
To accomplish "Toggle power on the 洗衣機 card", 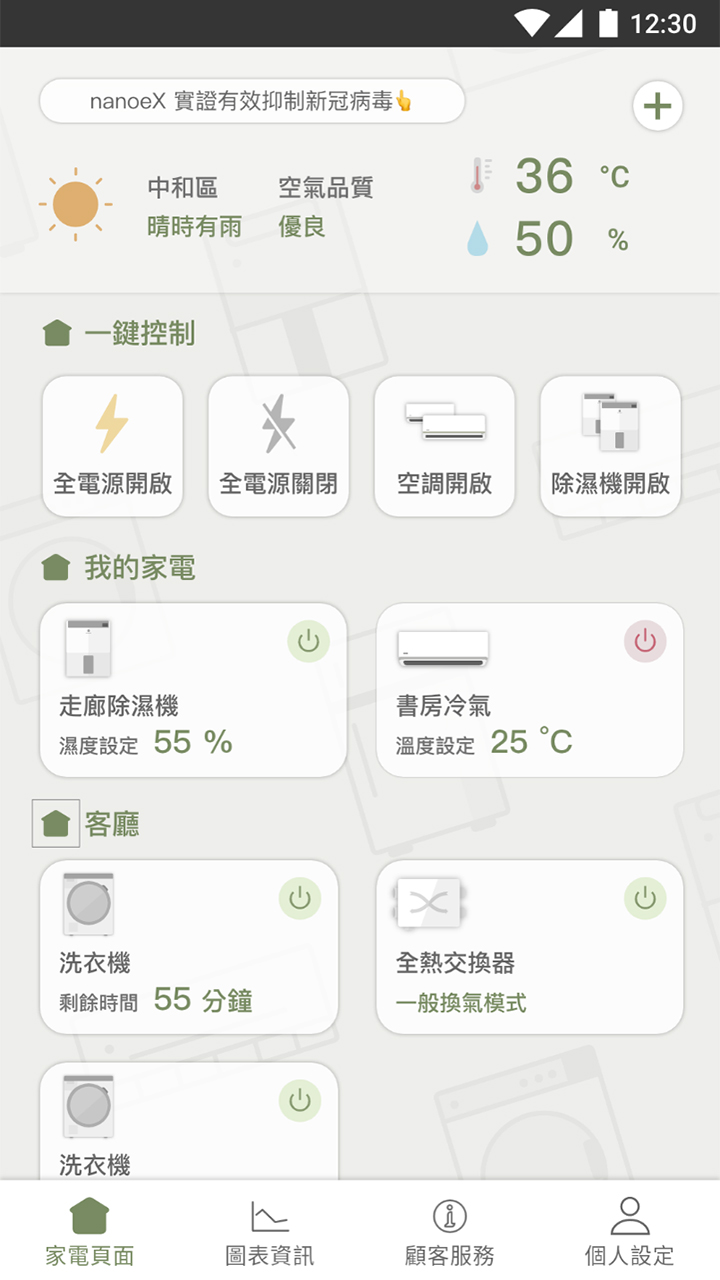I will point(300,898).
